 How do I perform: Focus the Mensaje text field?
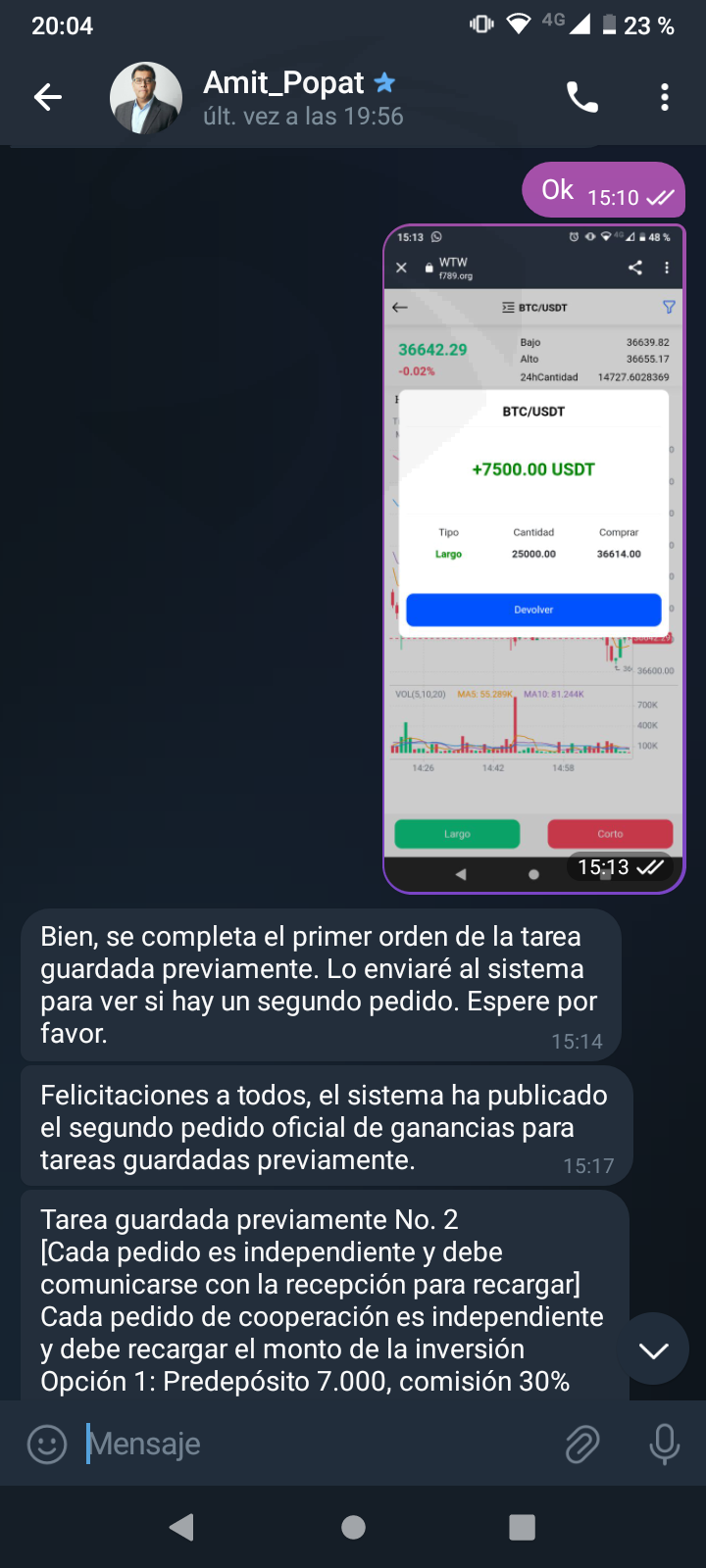(314, 1444)
